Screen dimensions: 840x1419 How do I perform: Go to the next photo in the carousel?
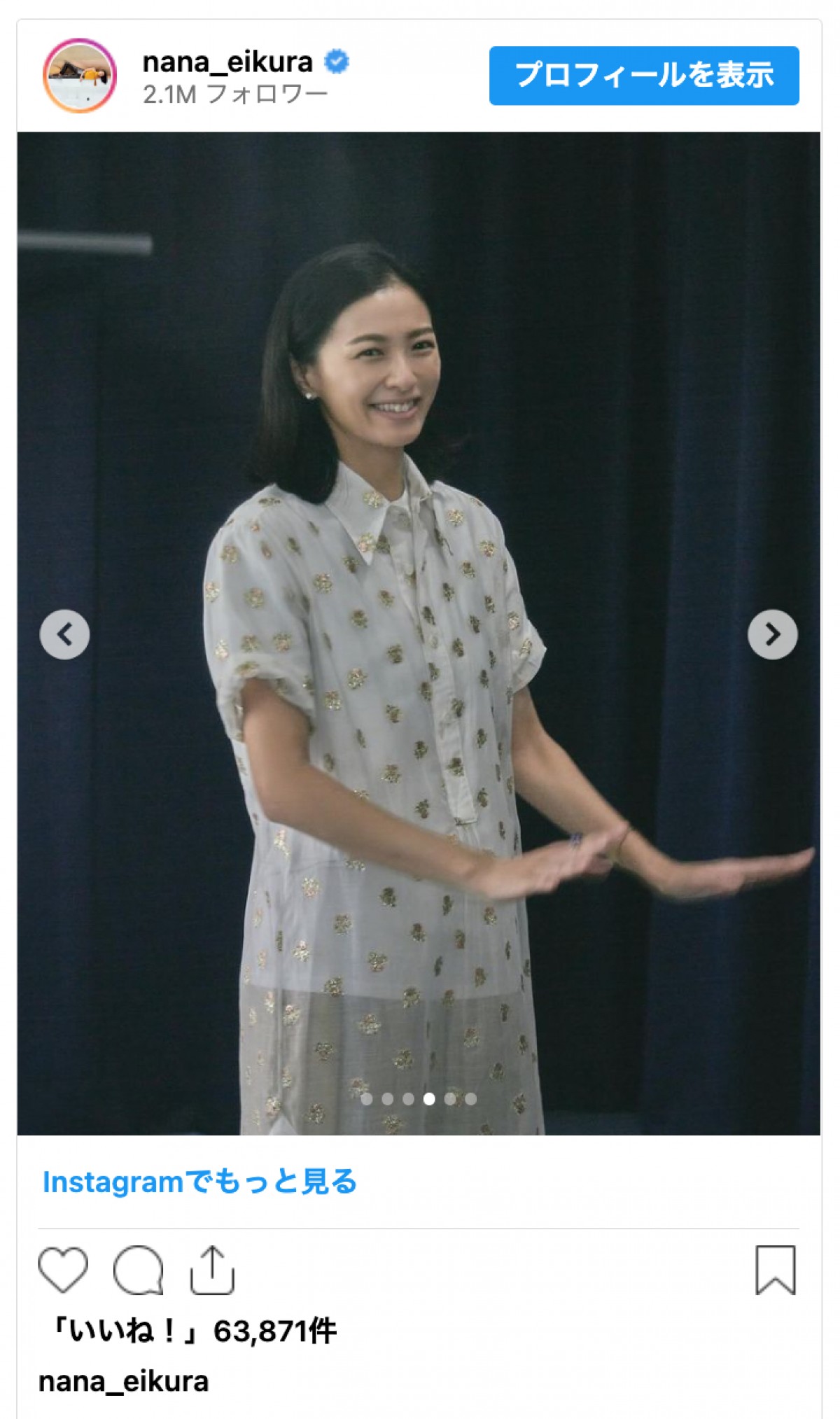click(772, 634)
